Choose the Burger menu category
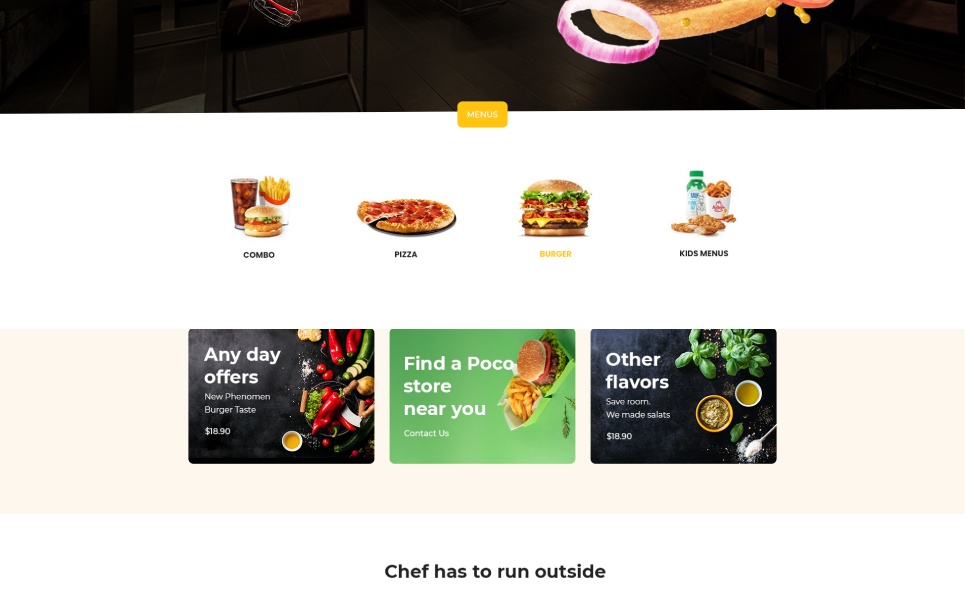Screen dimensions: 965x600 pos(555,214)
